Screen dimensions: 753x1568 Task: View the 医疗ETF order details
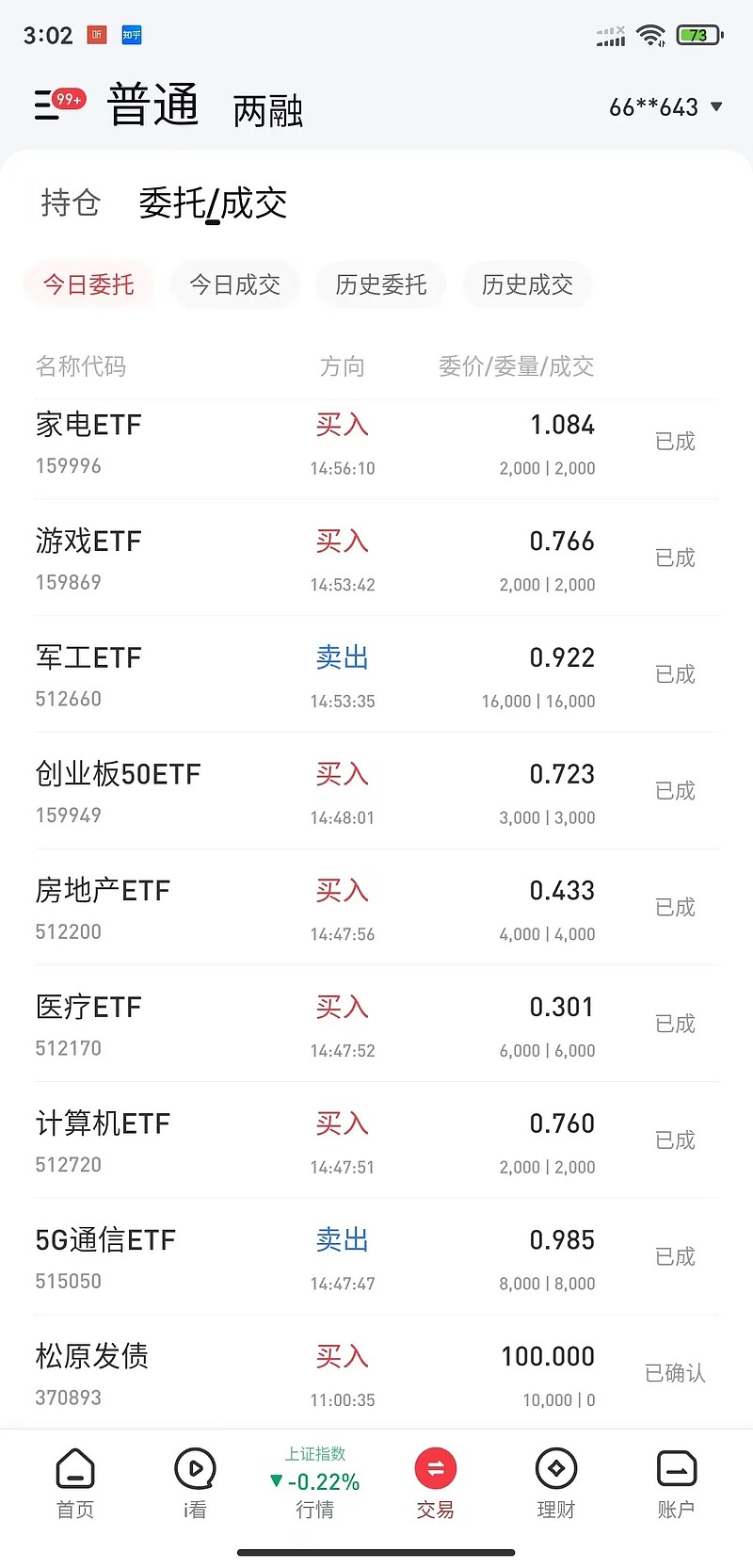(376, 1026)
